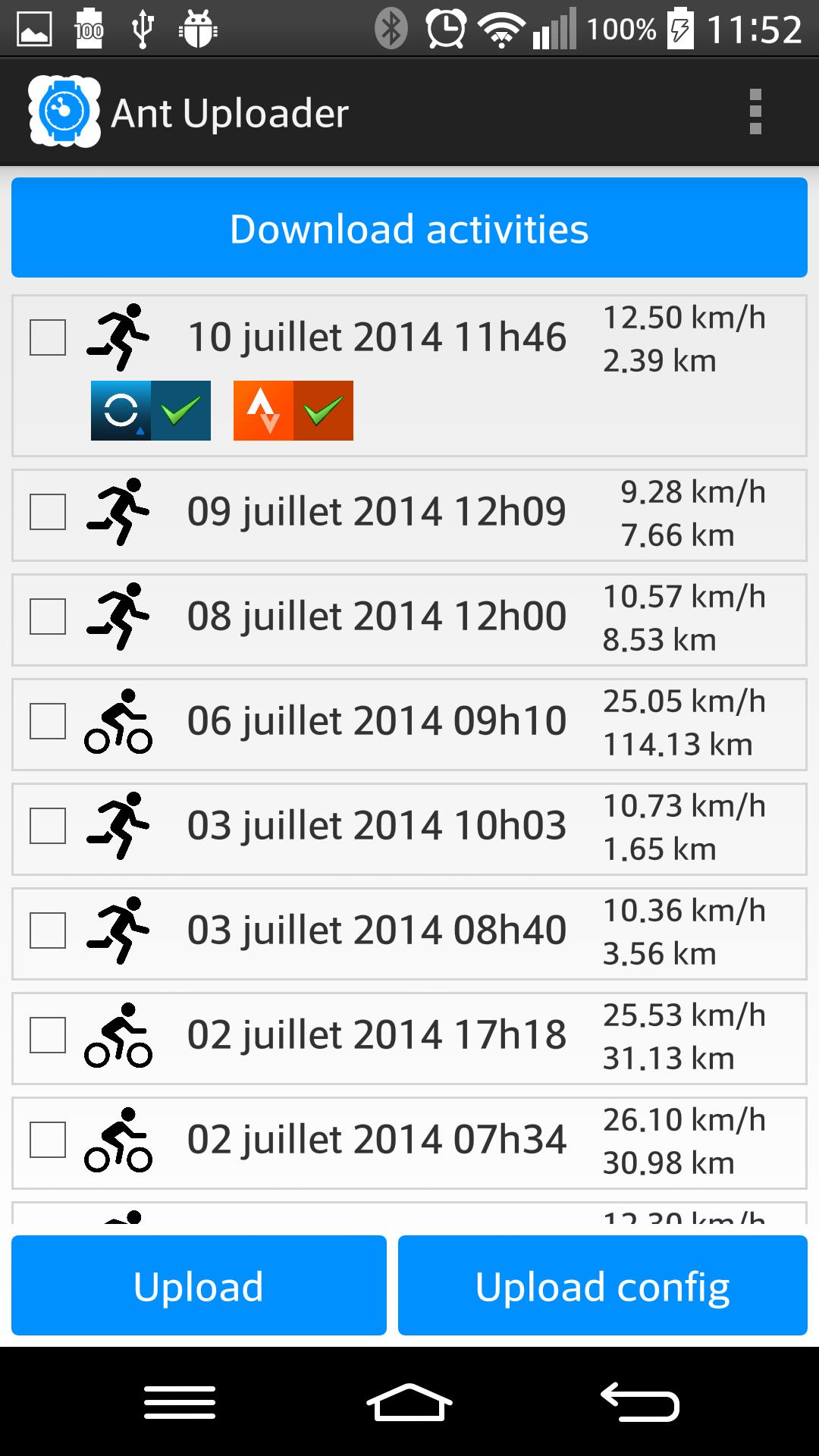
Task: Tap the Upload button
Action: pos(199,1286)
